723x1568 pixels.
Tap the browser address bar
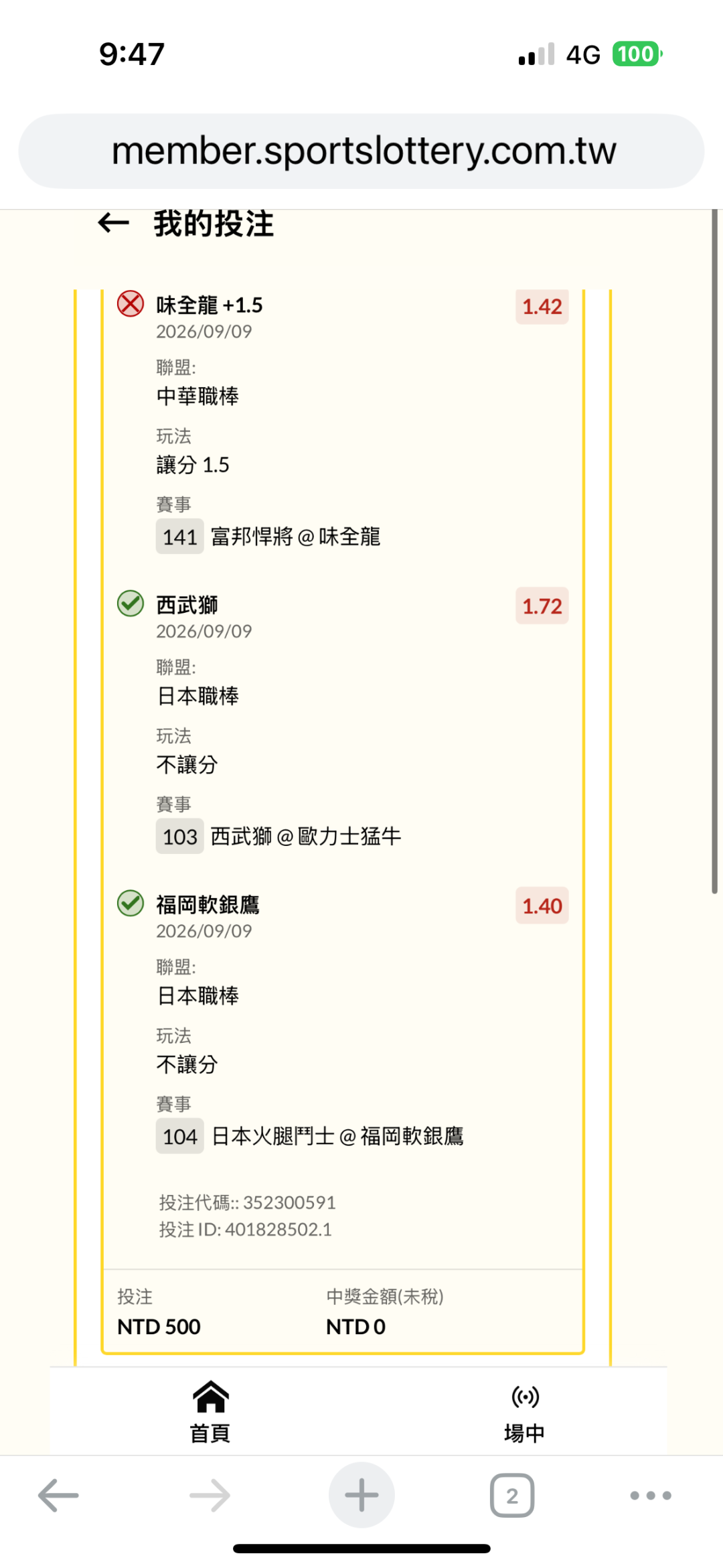pos(361,151)
